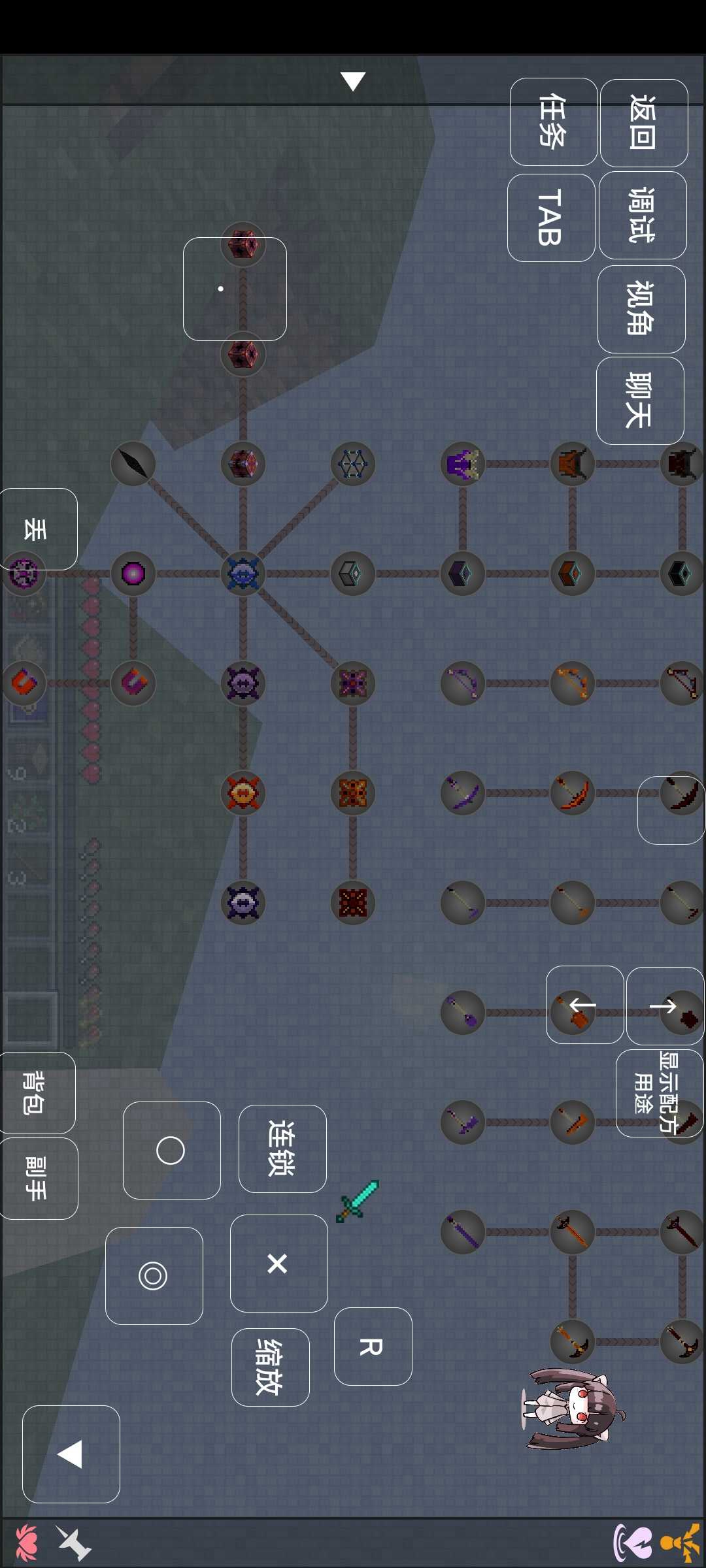This screenshot has width=706, height=1568.
Task: Tap the large triangle arrow at the corner
Action: click(71, 1454)
